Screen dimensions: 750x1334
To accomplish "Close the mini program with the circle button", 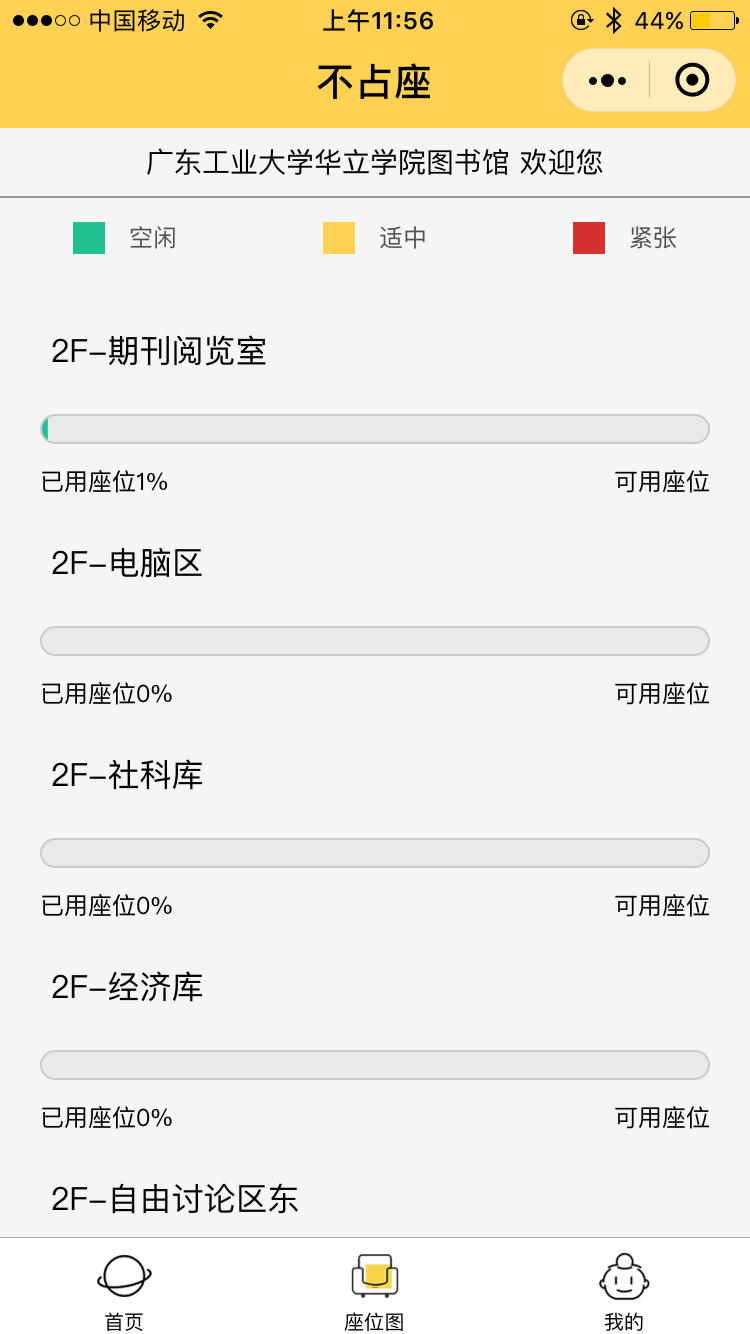I will point(692,80).
